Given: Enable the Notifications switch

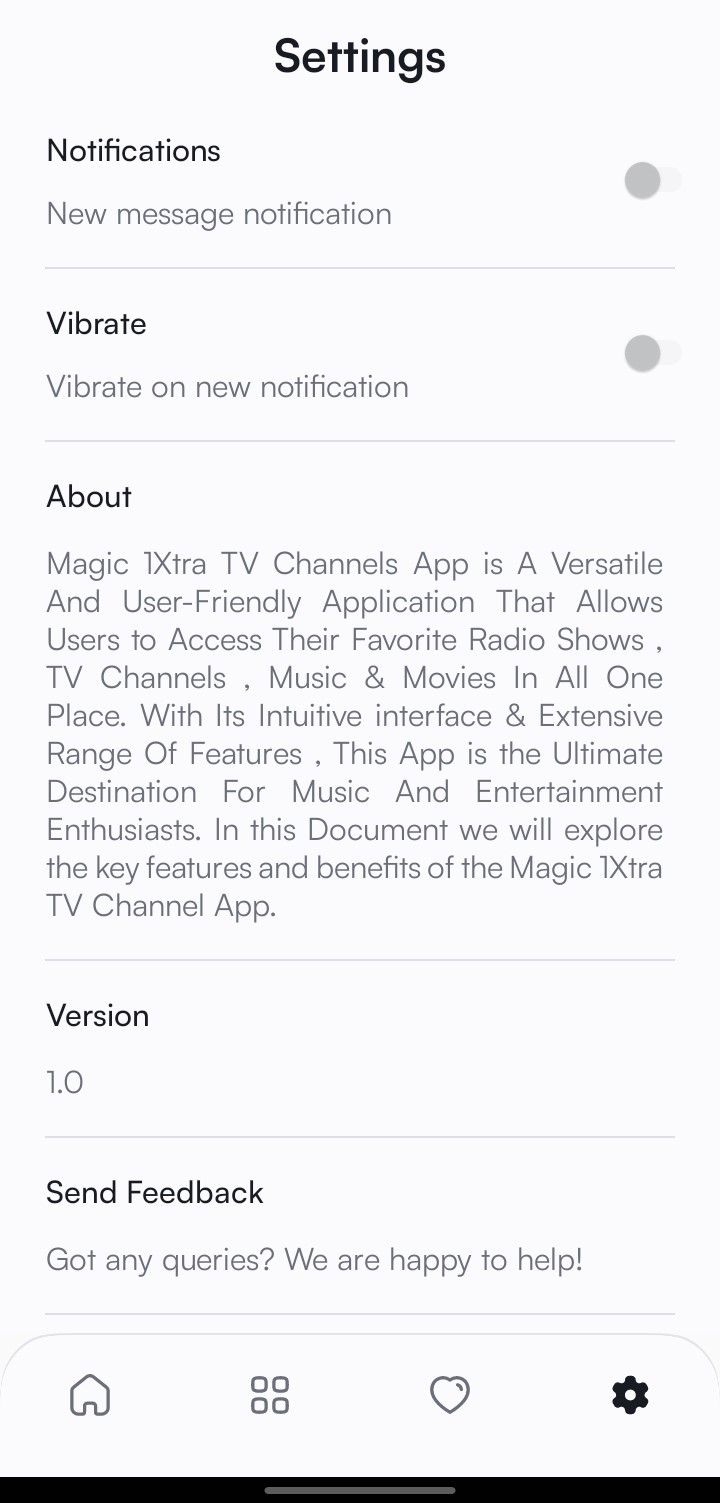Looking at the screenshot, I should tap(652, 181).
